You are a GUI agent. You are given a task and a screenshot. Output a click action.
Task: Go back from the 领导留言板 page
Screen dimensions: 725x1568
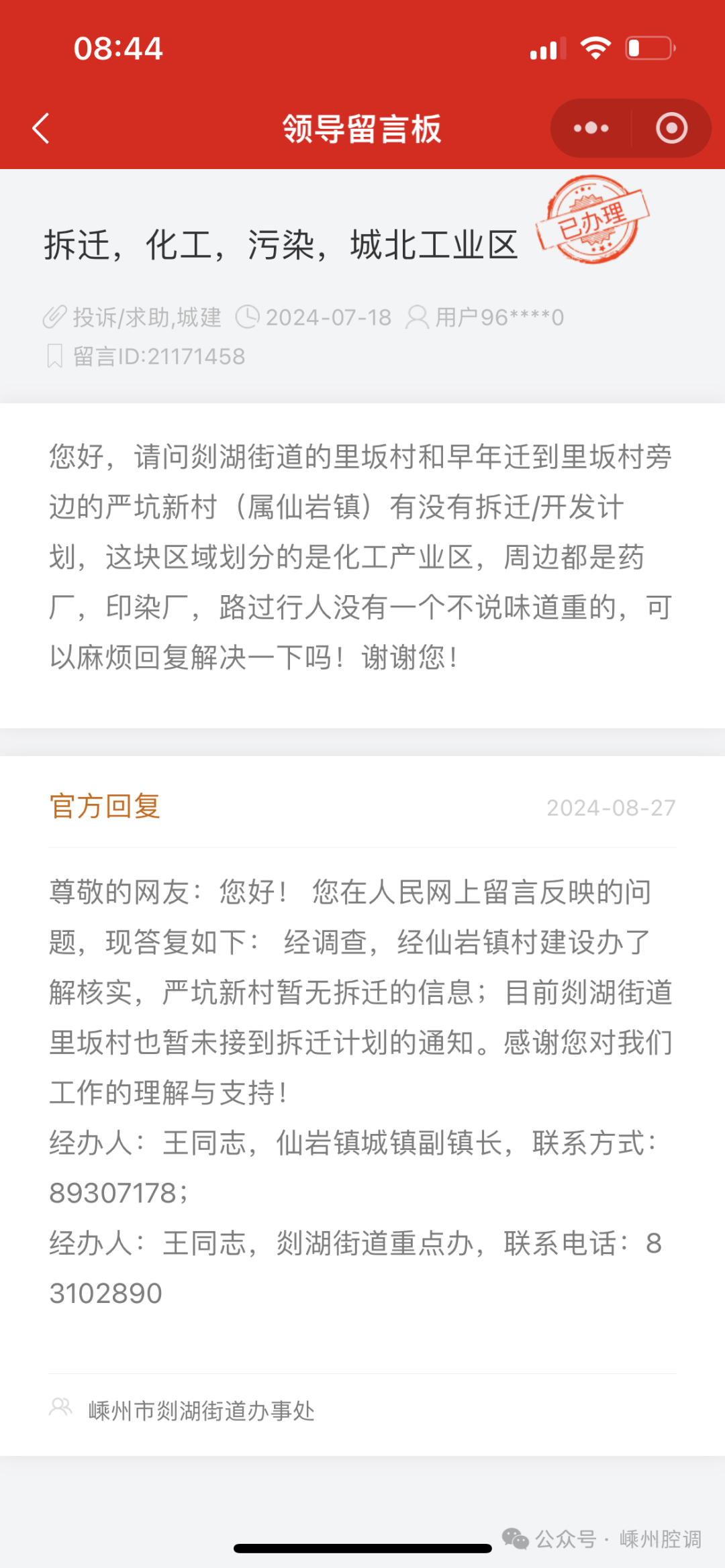[x=42, y=128]
